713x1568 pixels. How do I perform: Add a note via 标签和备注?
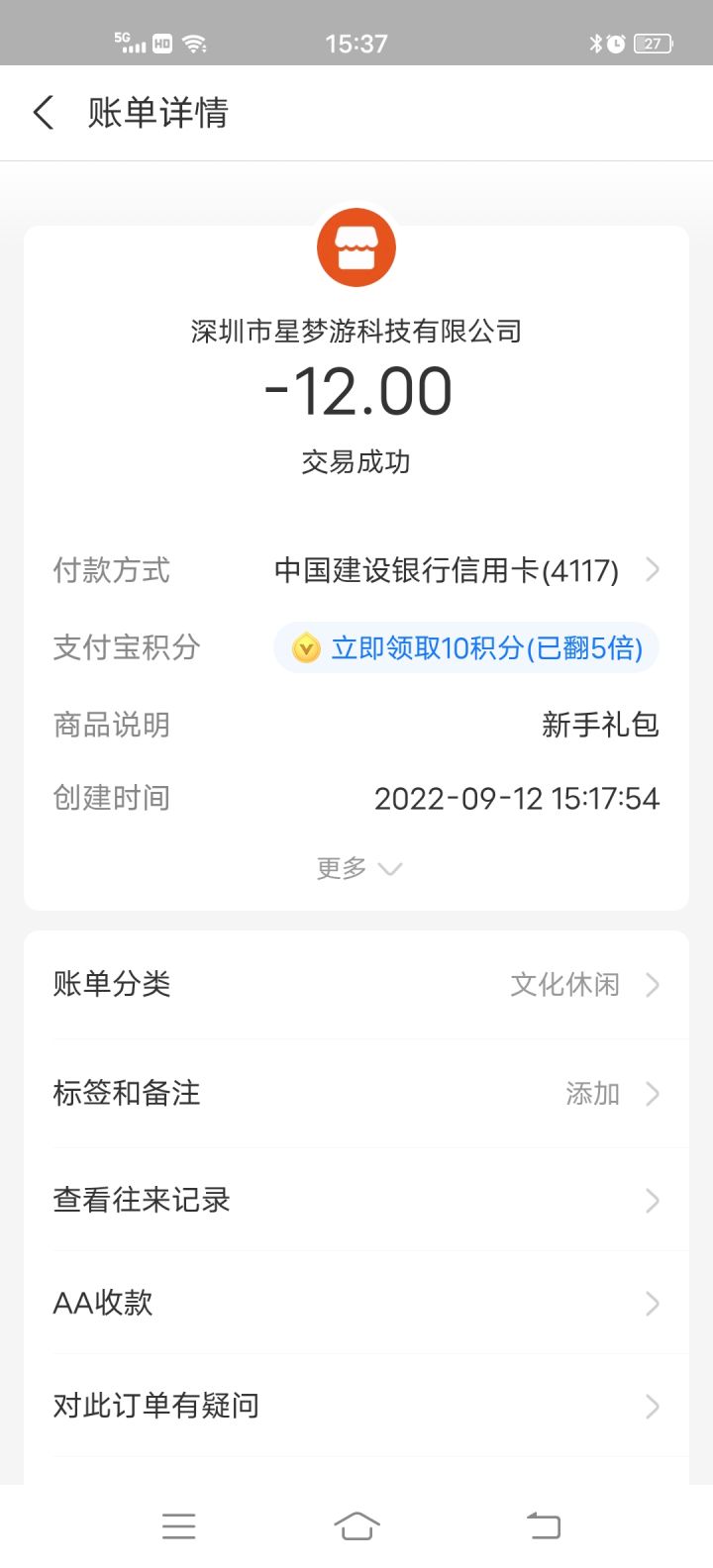point(356,1094)
